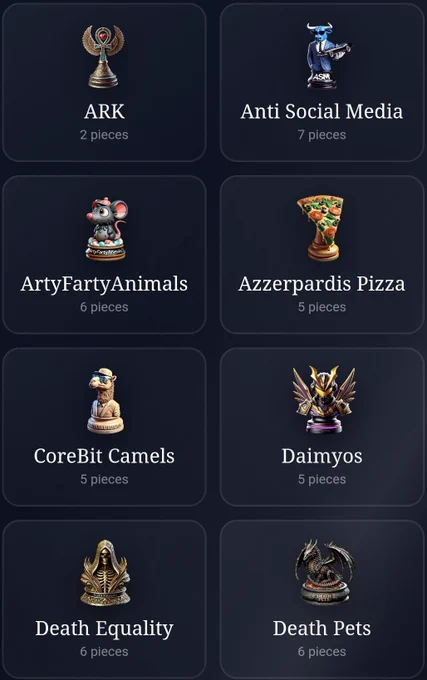The image size is (427, 680).
Task: View the Death Pets collection
Action: 322,599
